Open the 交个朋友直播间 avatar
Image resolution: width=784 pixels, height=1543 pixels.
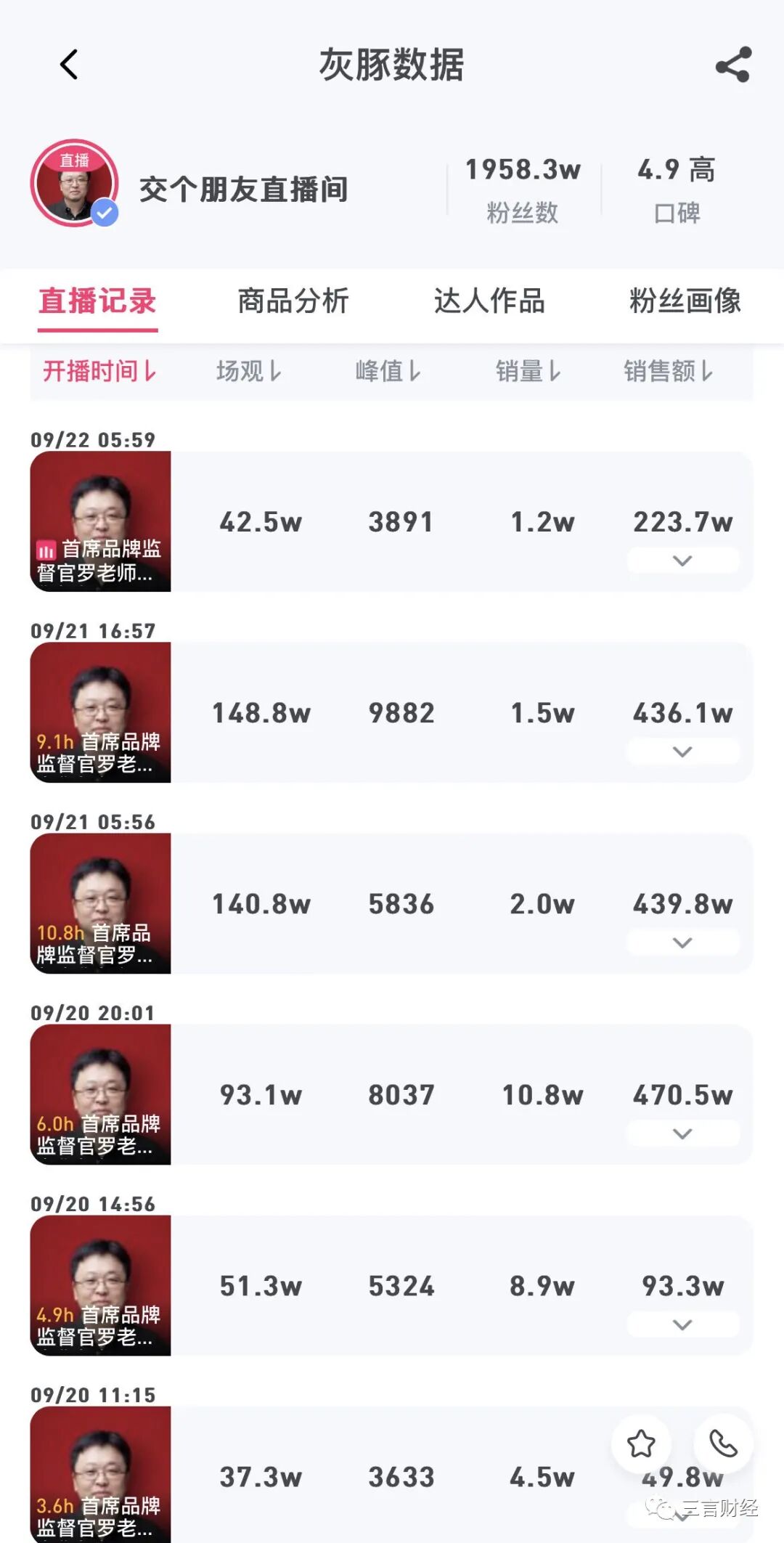(75, 183)
